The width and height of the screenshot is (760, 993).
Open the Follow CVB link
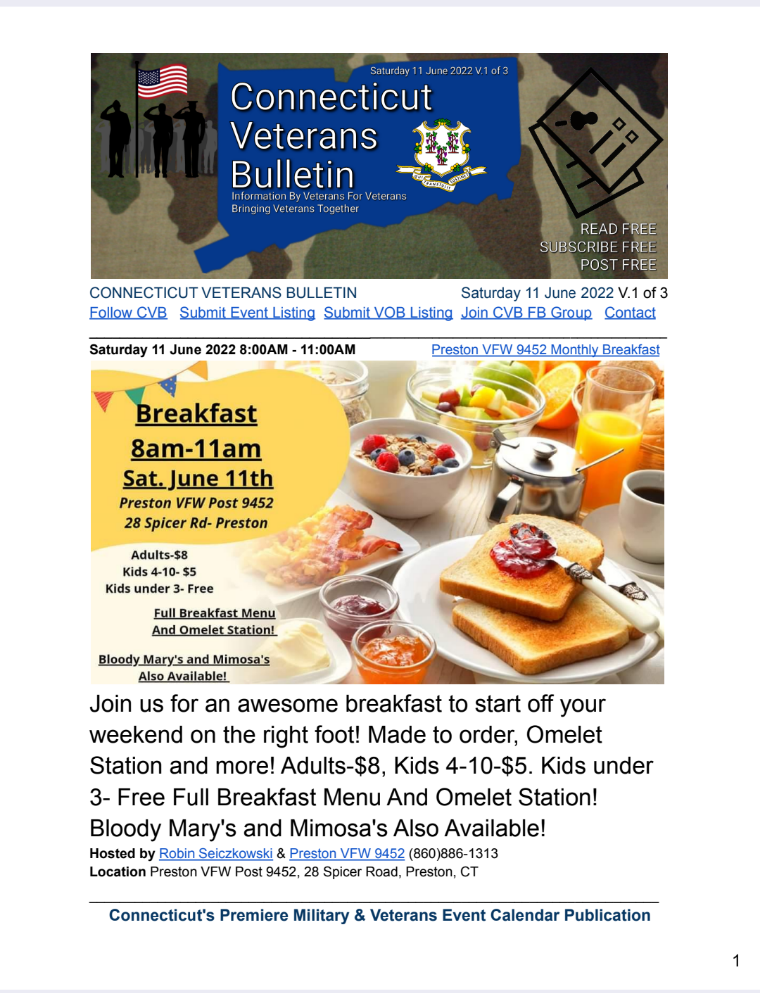[128, 313]
